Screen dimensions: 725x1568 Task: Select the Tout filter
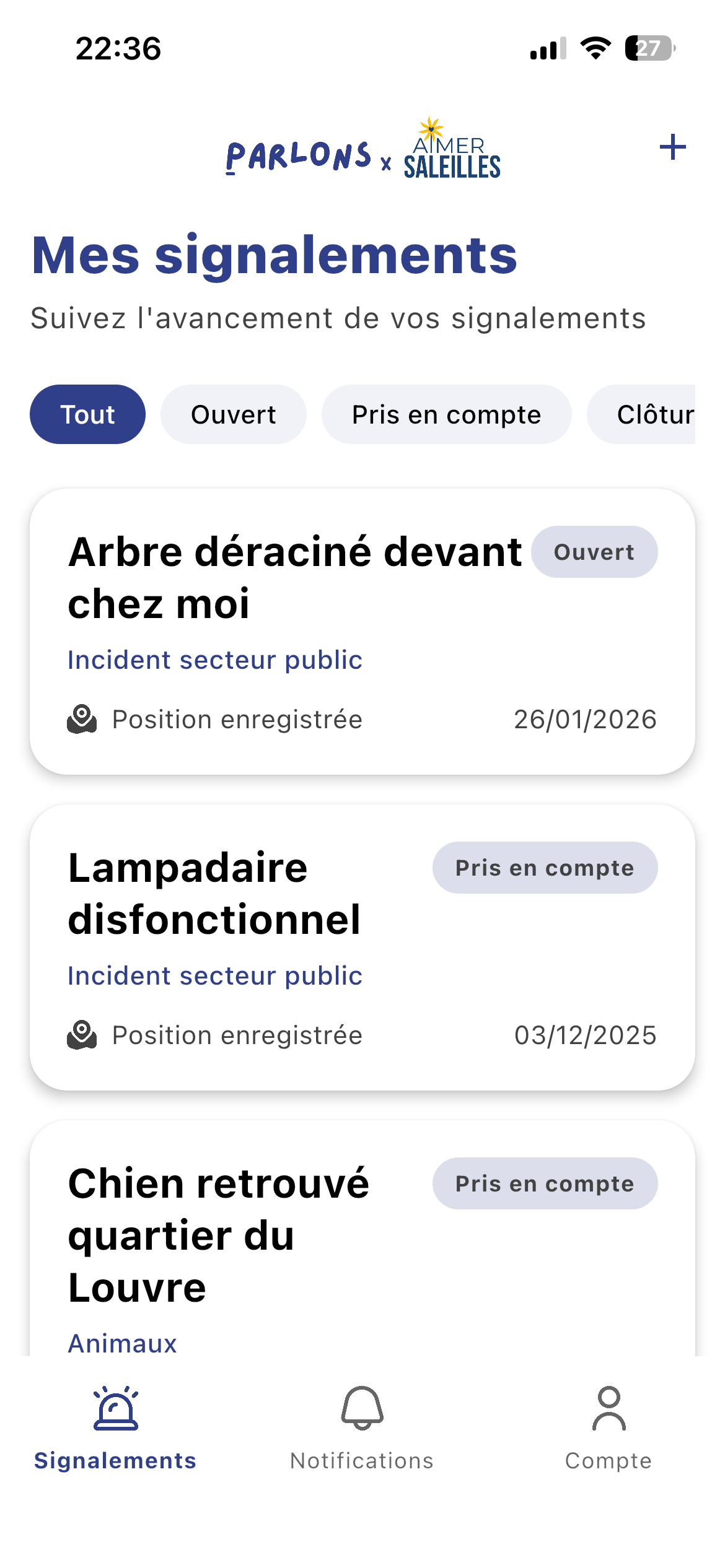[x=87, y=414]
